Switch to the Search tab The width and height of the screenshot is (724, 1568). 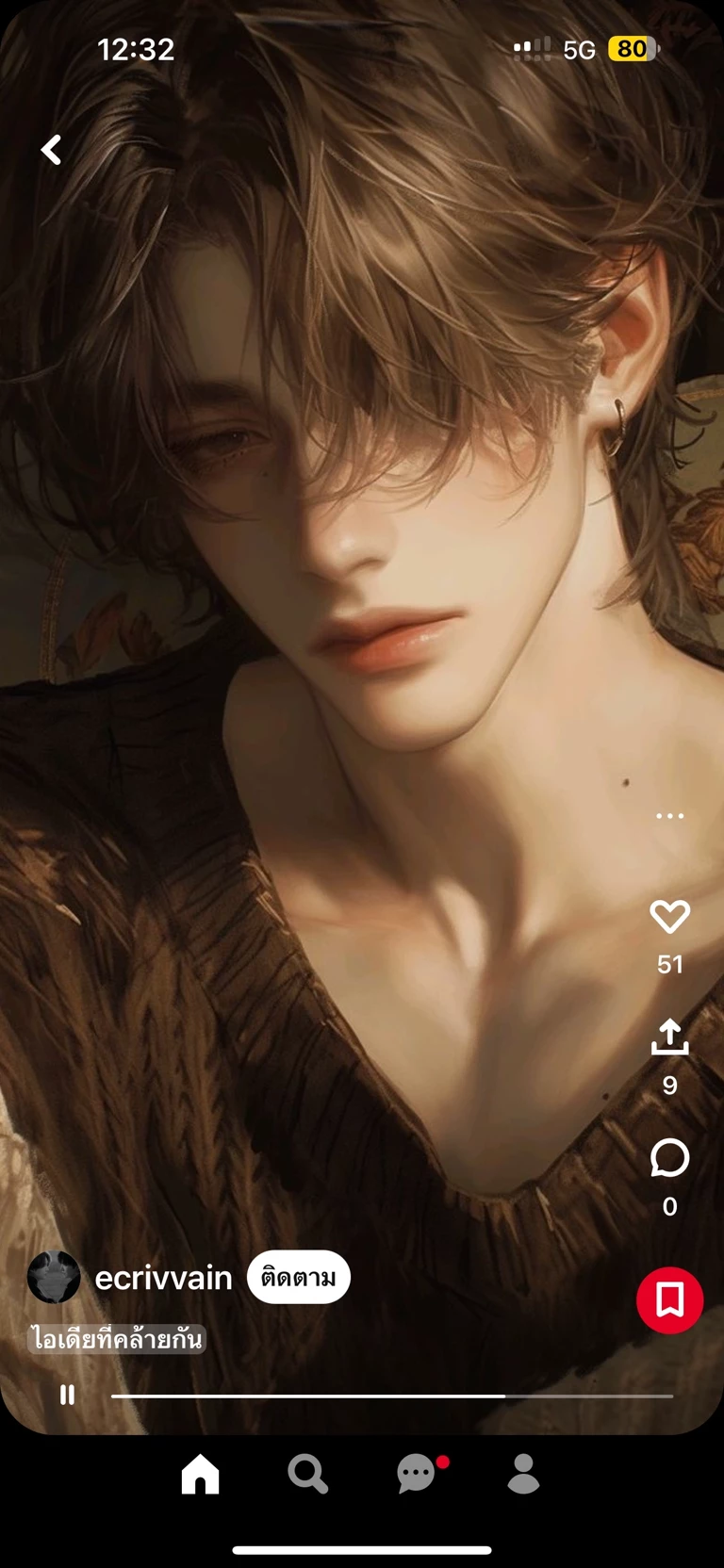[x=307, y=1474]
